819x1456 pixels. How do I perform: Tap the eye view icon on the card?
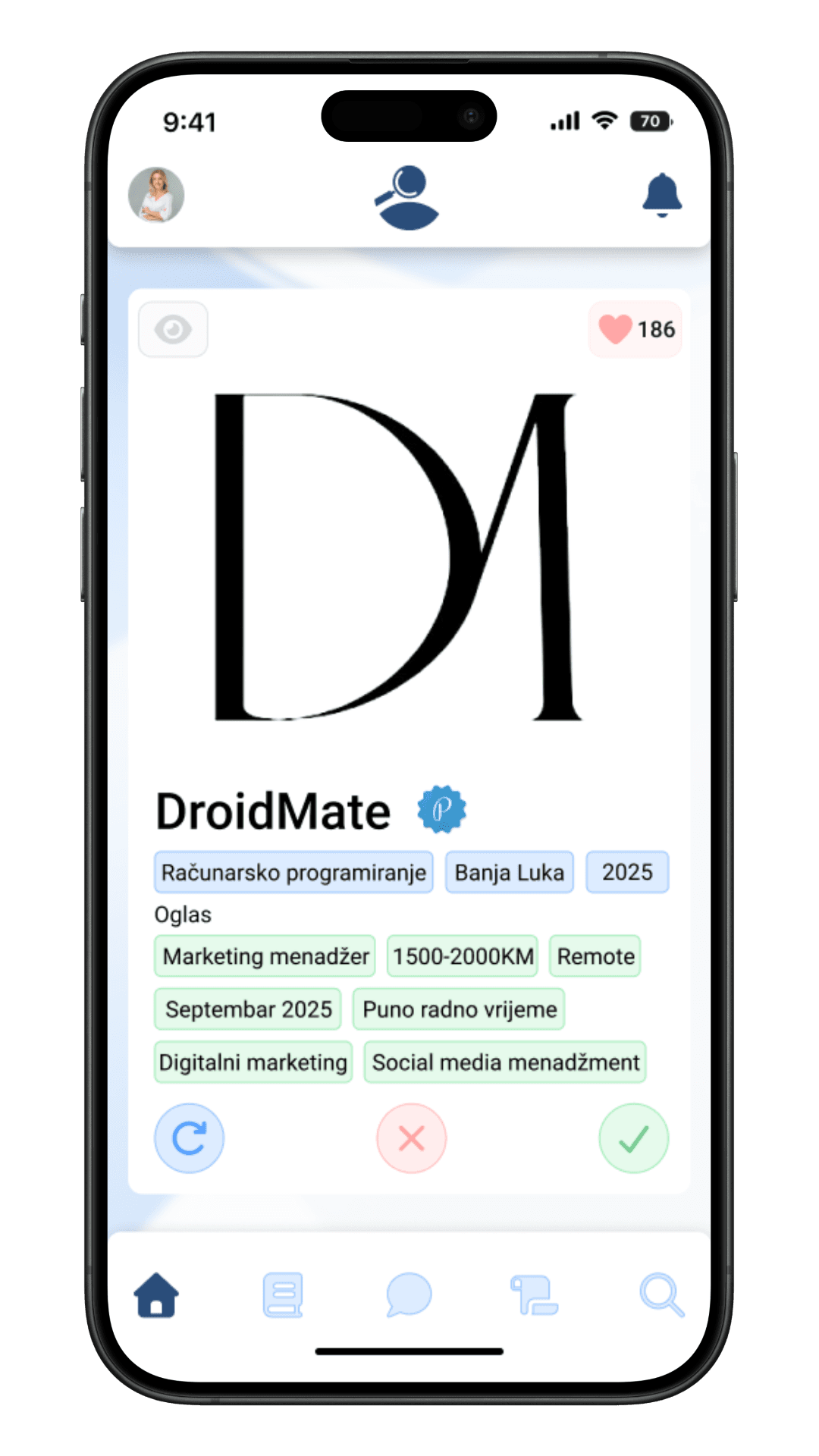click(x=173, y=330)
